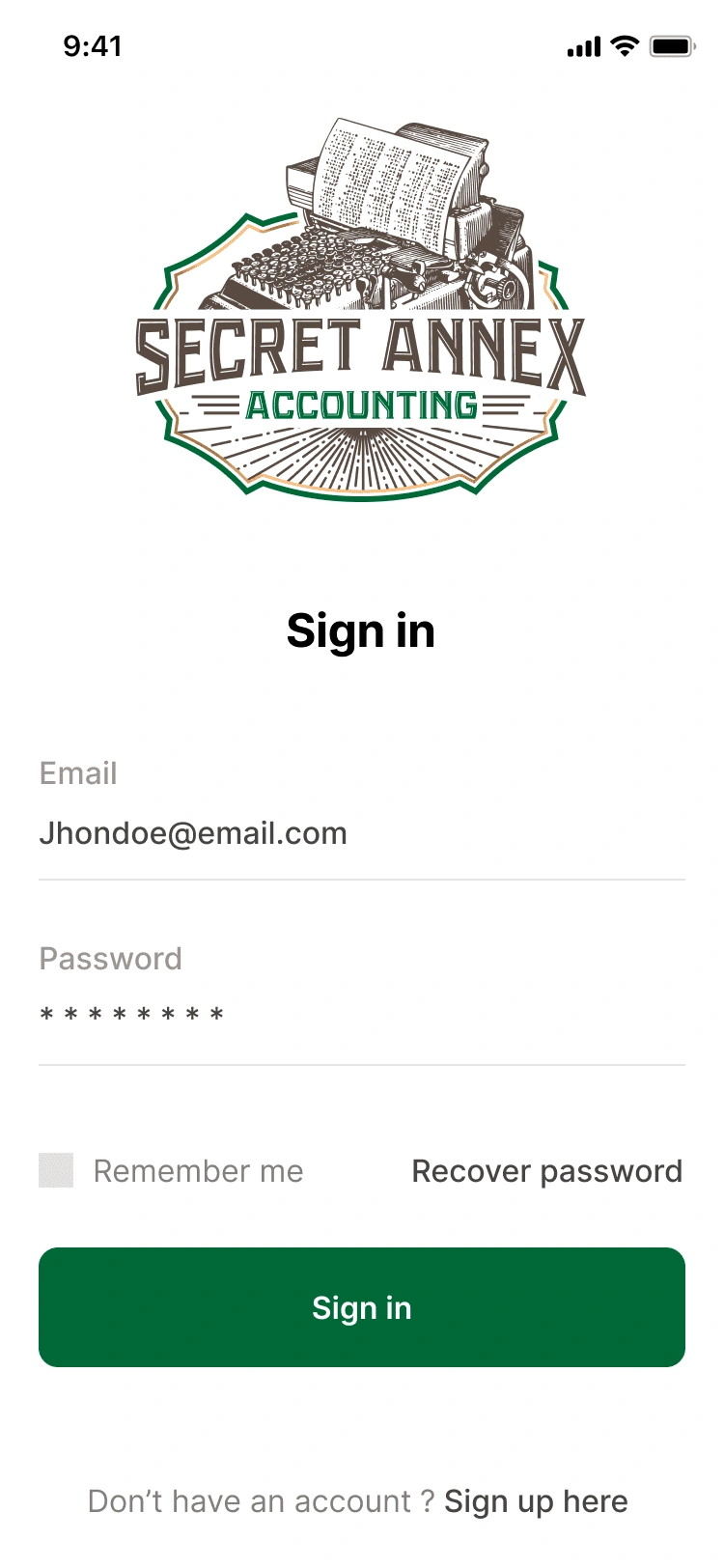
Task: Tap the green Sign in button
Action: coord(362,1307)
